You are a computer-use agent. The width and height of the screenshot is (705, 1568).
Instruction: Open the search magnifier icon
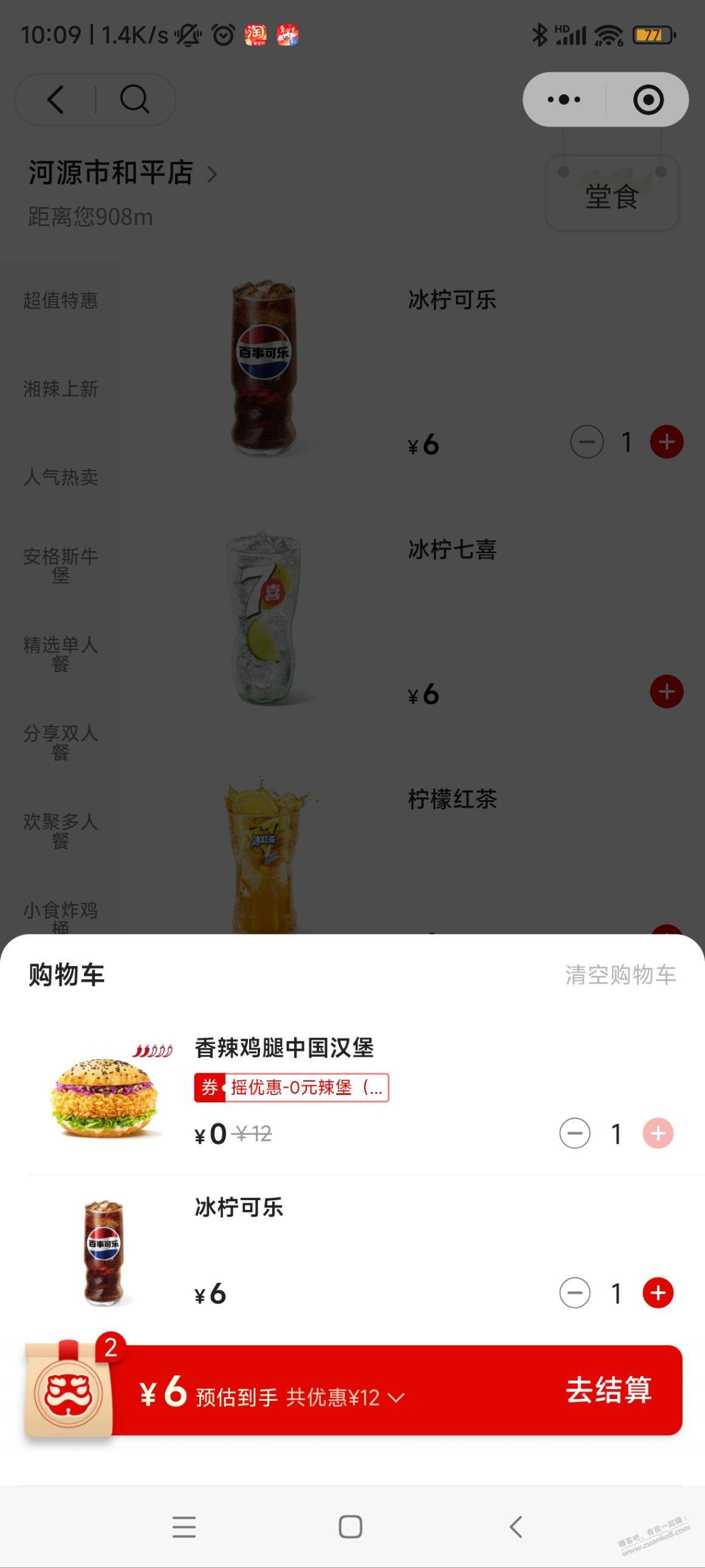134,99
